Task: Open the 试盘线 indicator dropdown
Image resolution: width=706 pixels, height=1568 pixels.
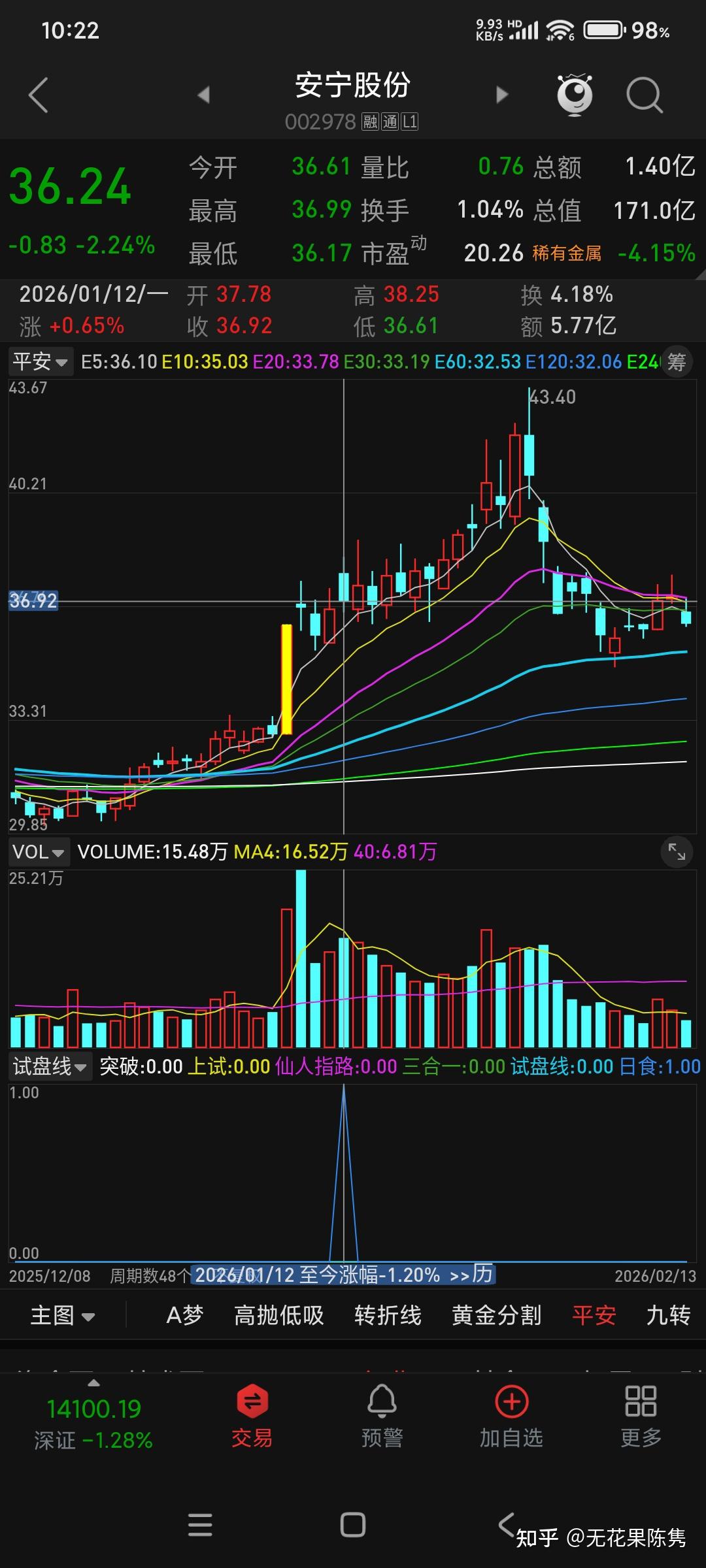Action: 50,1067
